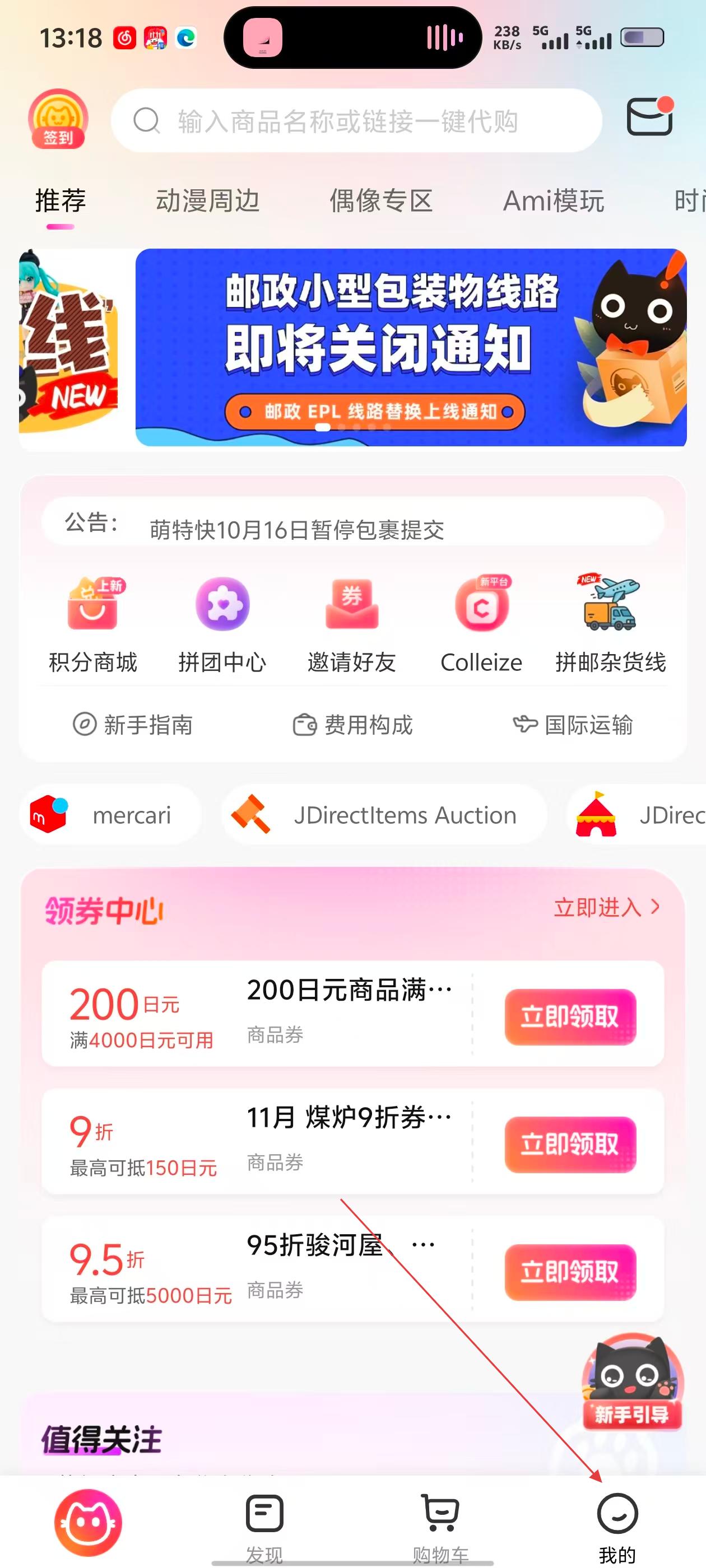Open the JDirectItems Auction chip
Screen dimensions: 706x1568
[x=384, y=815]
